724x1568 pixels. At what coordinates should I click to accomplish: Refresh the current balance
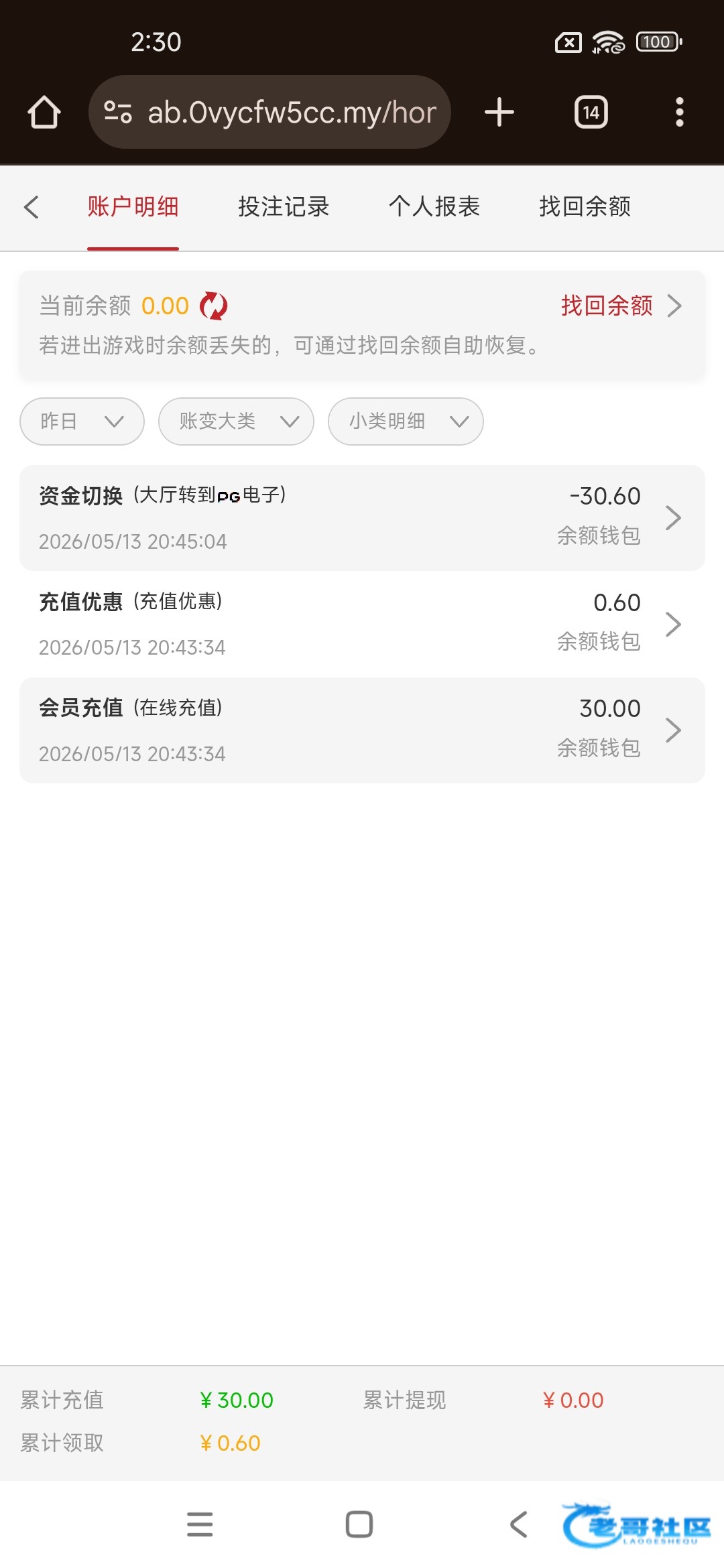214,306
